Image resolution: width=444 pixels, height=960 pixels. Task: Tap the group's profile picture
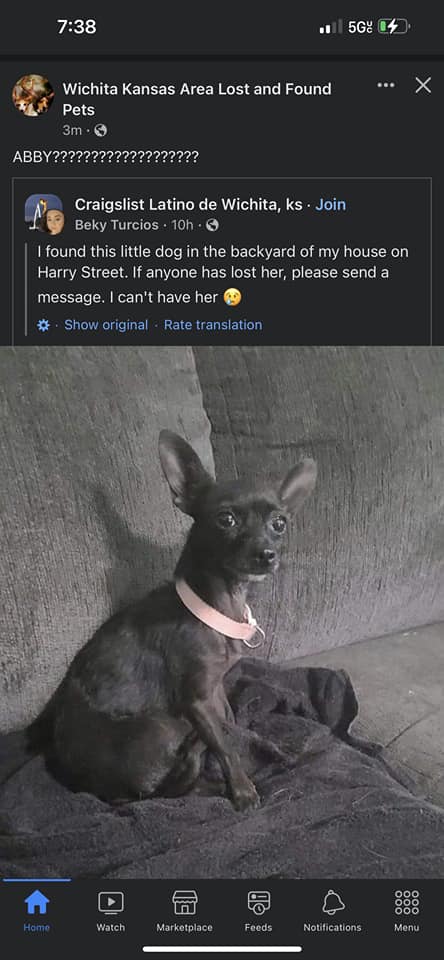coord(33,96)
